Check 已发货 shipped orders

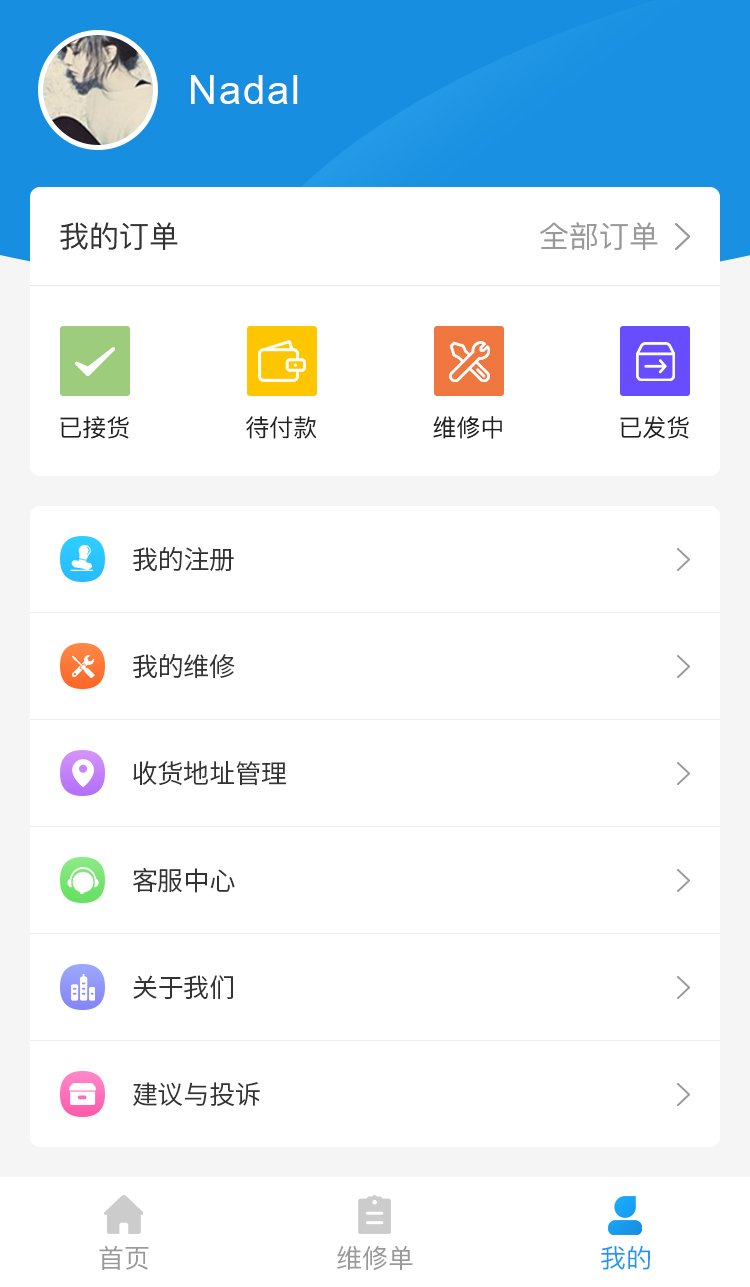(x=654, y=382)
